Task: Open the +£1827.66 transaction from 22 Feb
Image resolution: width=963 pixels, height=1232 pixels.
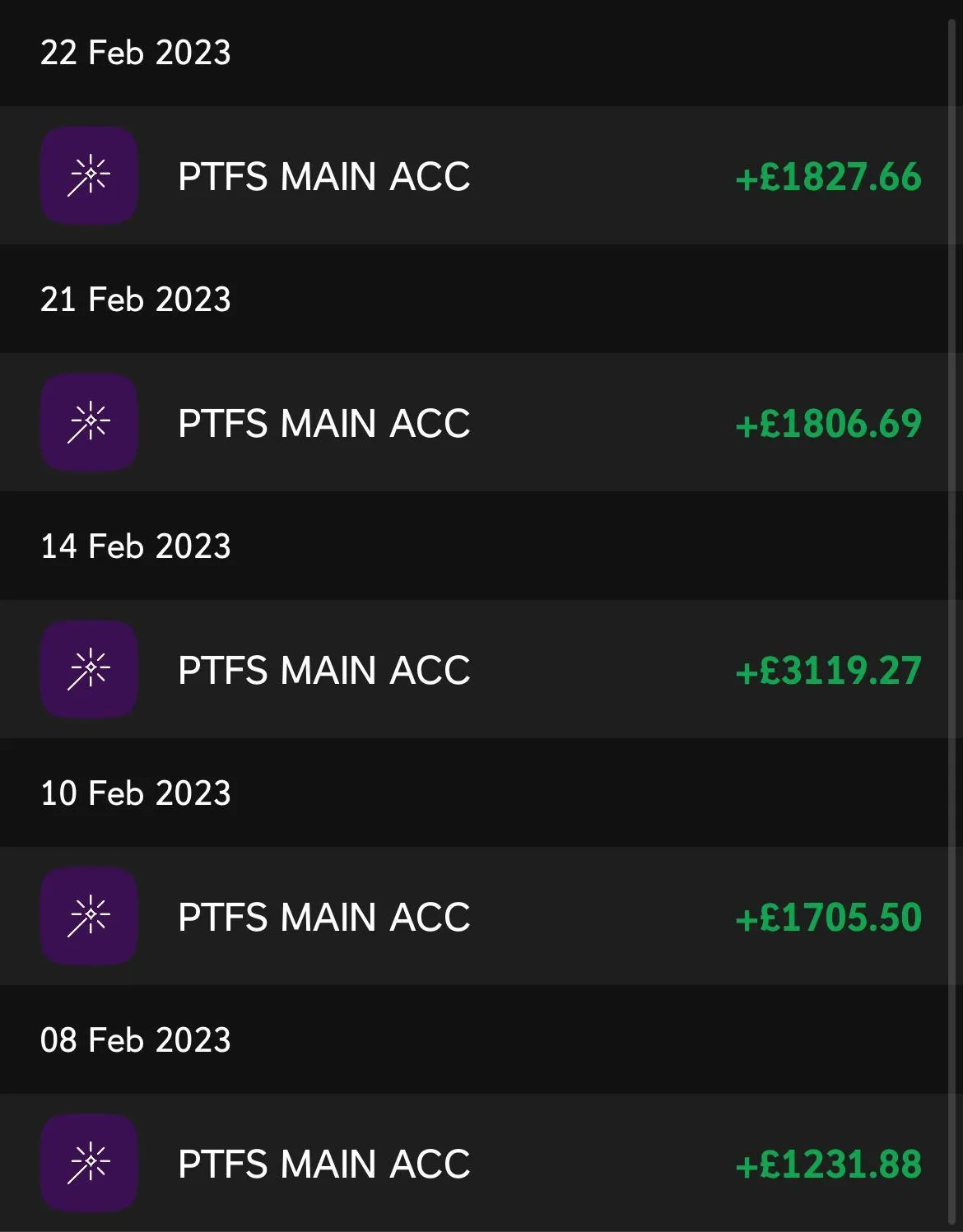Action: [x=481, y=175]
